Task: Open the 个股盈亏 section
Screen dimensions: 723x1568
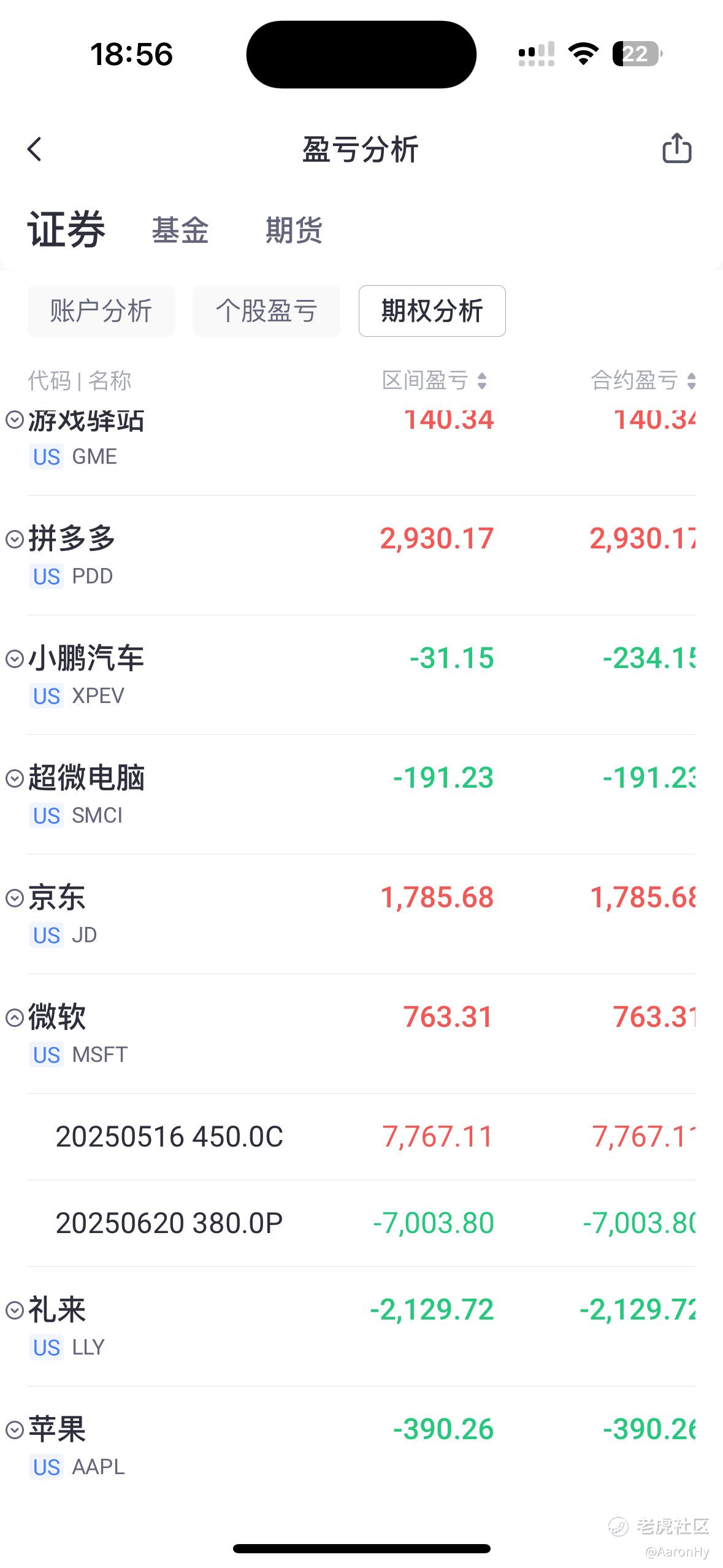Action: pos(267,311)
